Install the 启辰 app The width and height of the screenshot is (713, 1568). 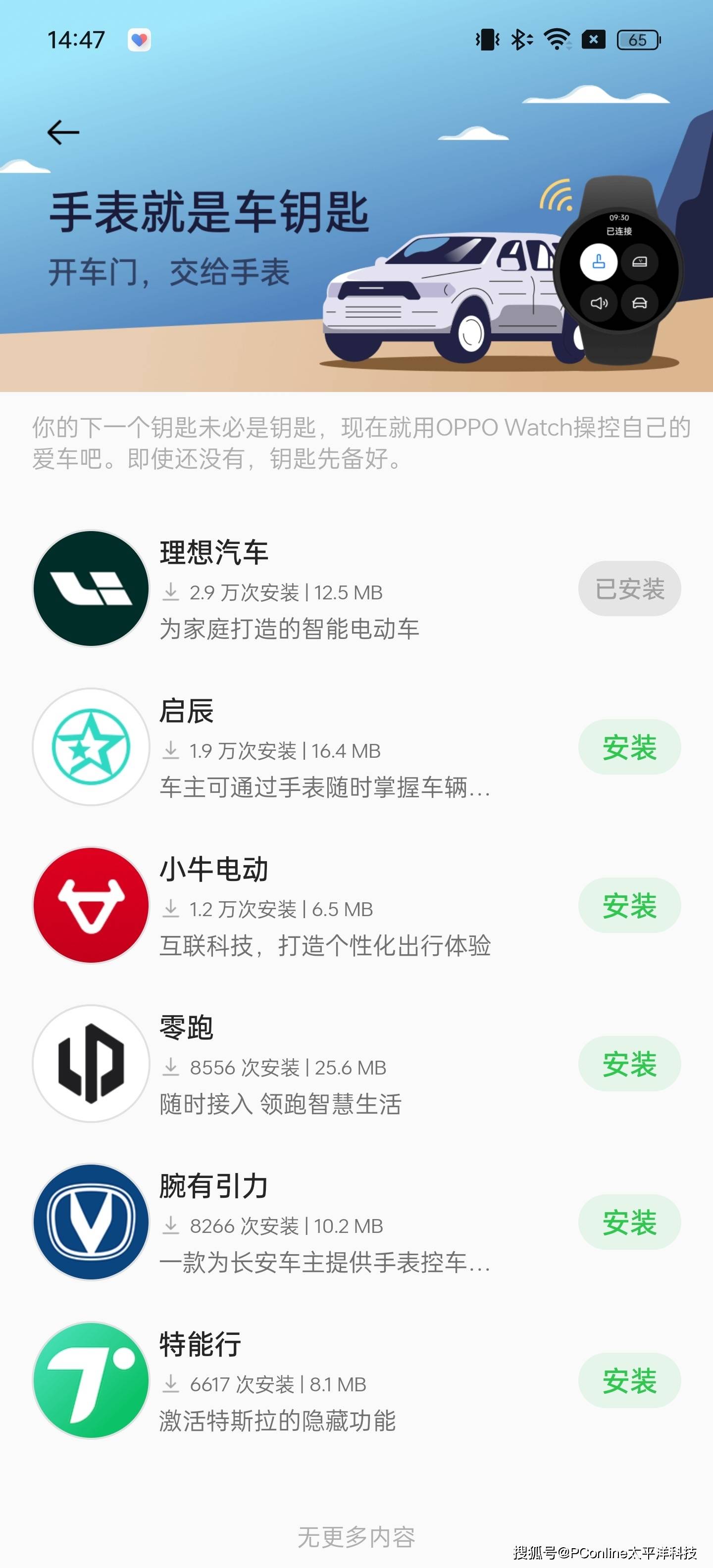click(x=629, y=747)
